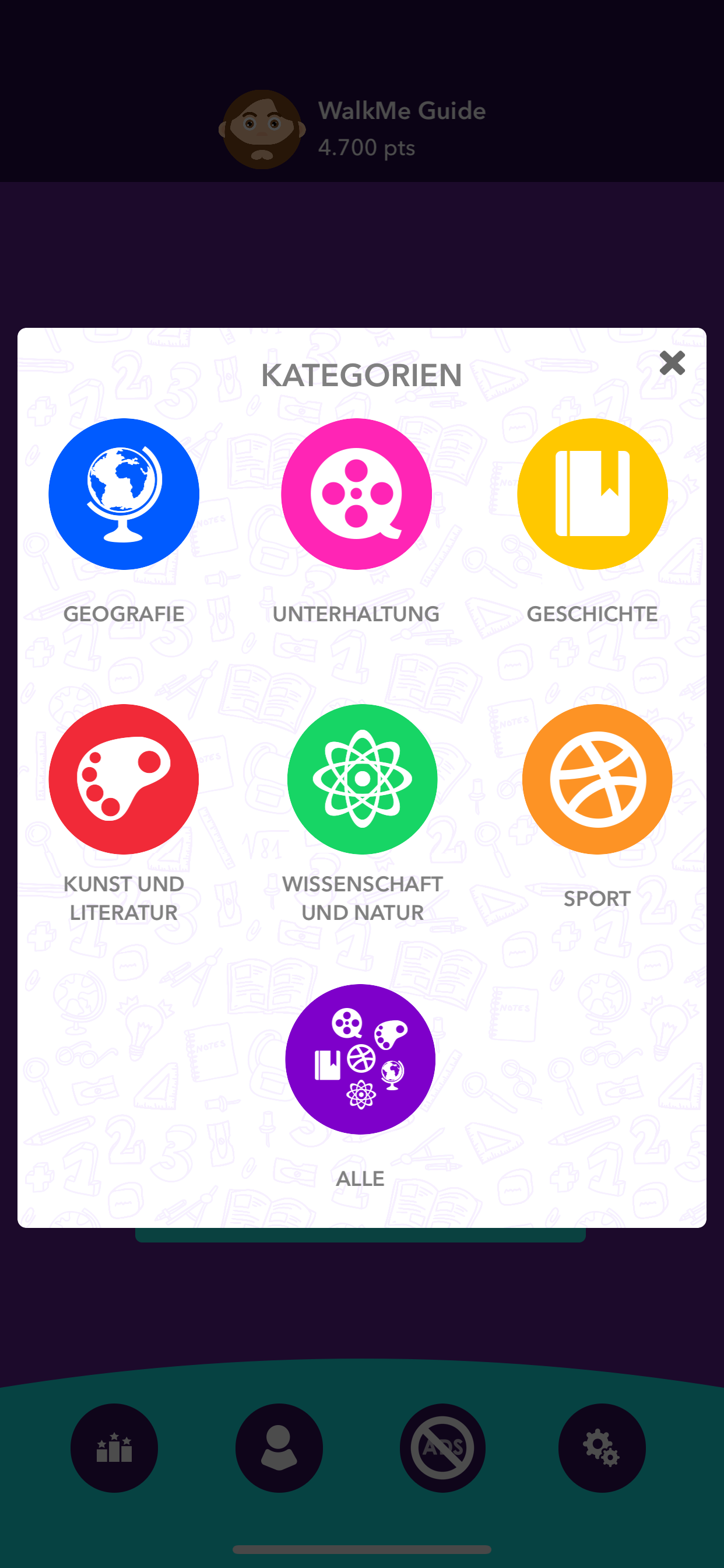
Task: Open the player profile icon
Action: tap(278, 1447)
